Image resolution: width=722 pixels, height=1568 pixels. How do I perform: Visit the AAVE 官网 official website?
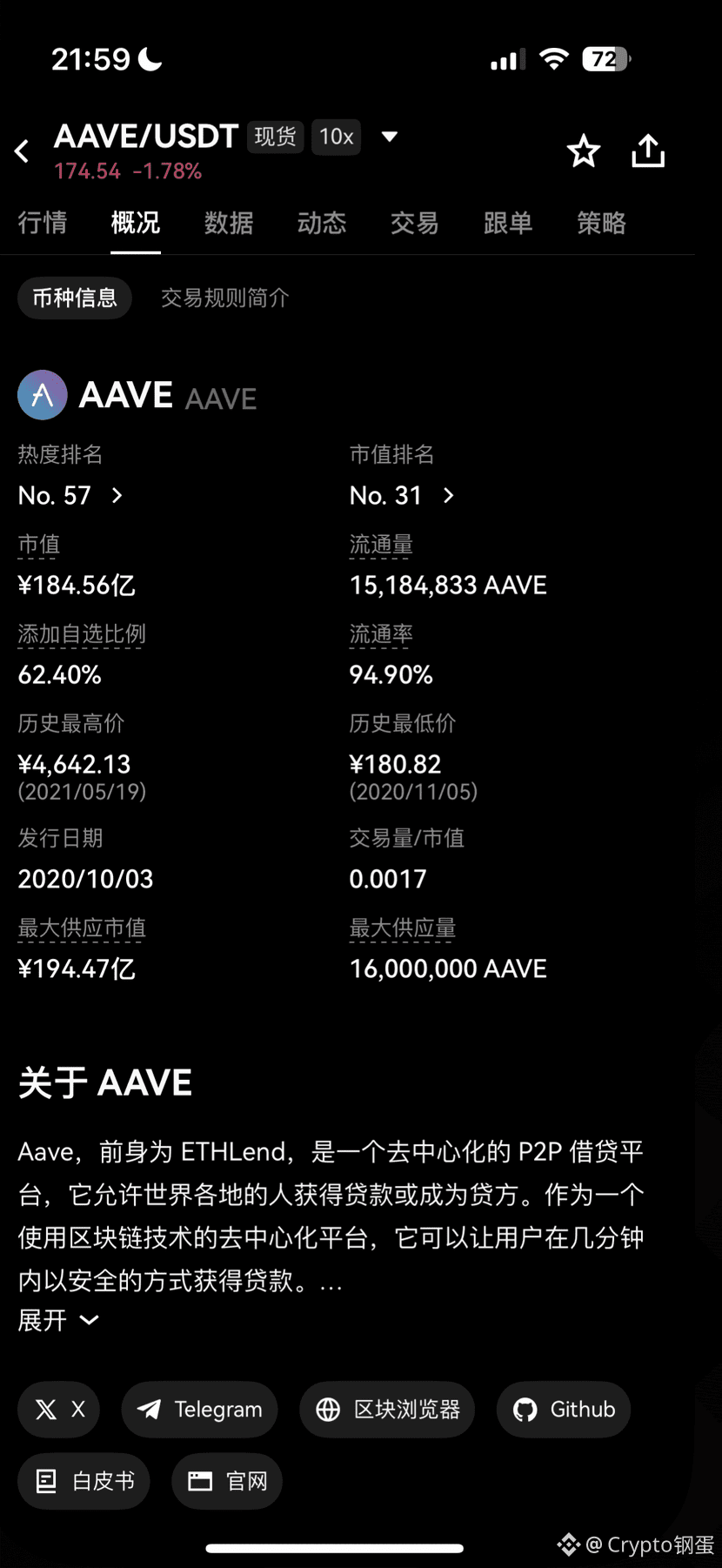226,1481
